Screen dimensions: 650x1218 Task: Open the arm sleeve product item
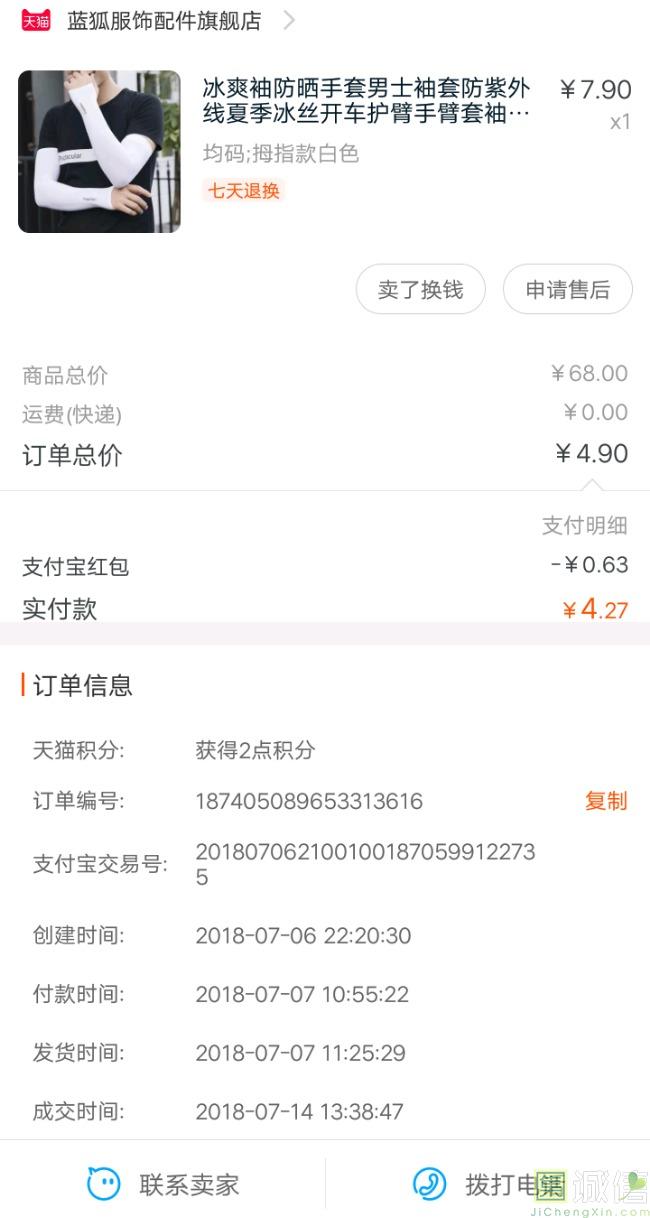[x=325, y=151]
